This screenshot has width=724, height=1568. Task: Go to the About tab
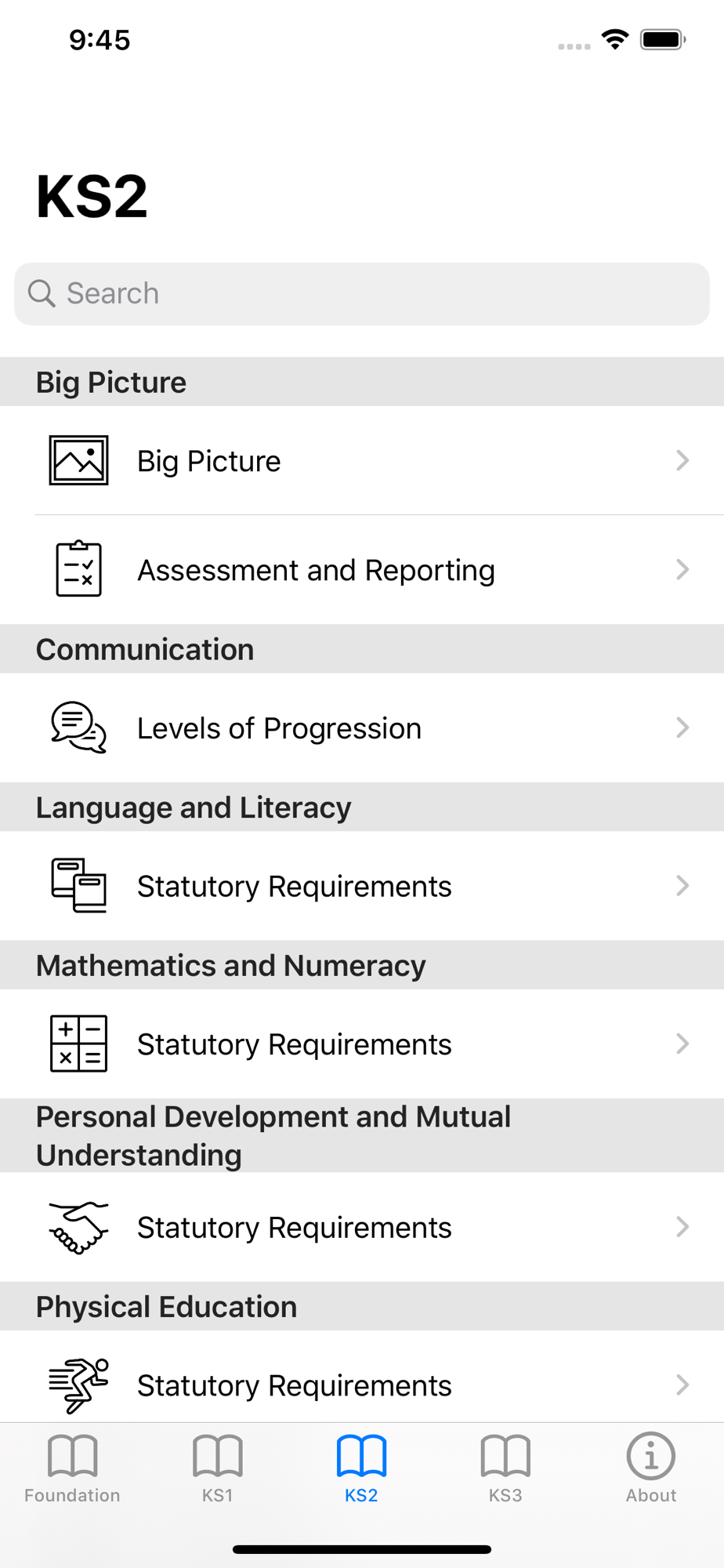651,1468
